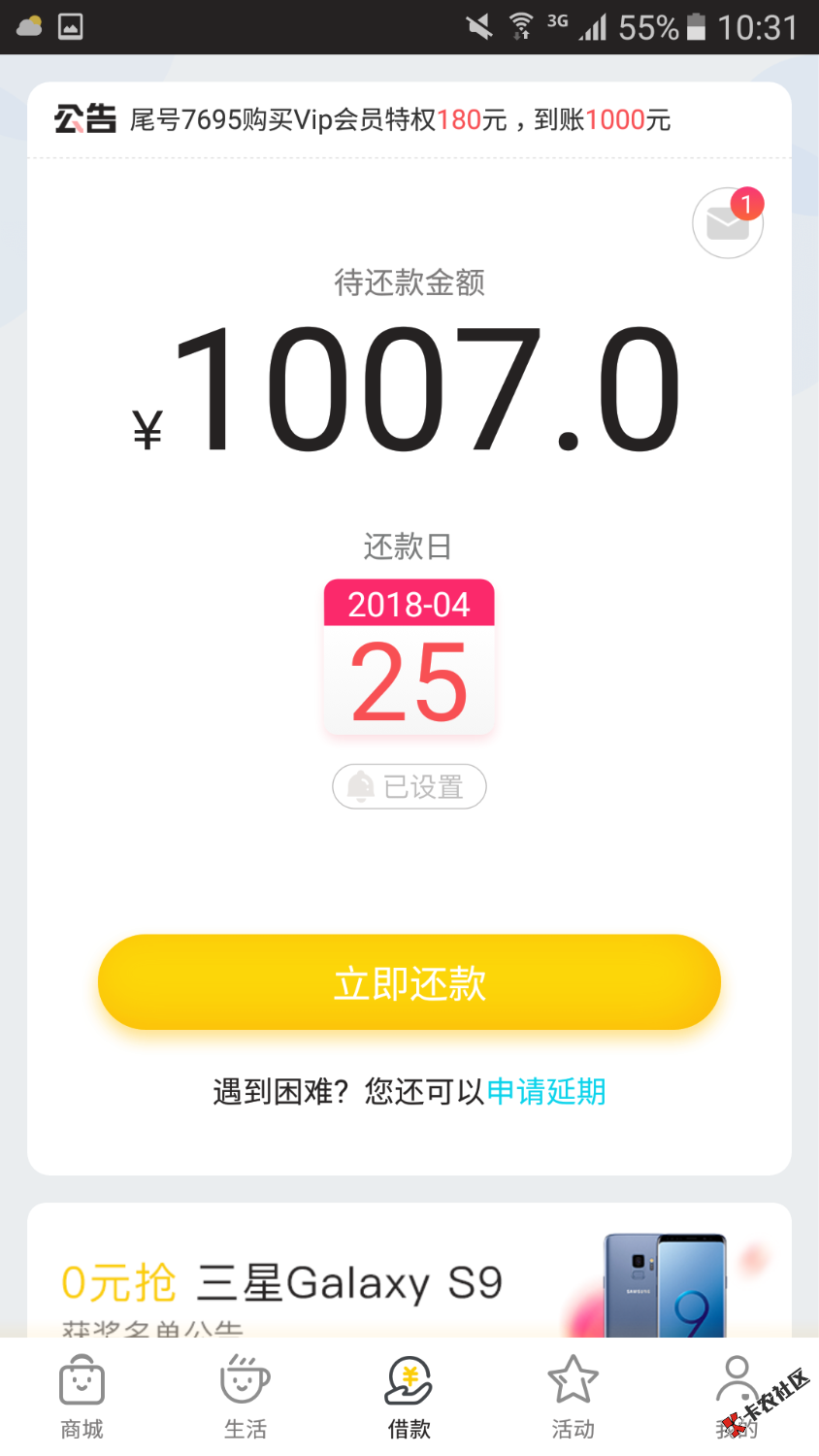Open the 申请延期 extension link
The image size is (819, 1456).
(546, 1092)
